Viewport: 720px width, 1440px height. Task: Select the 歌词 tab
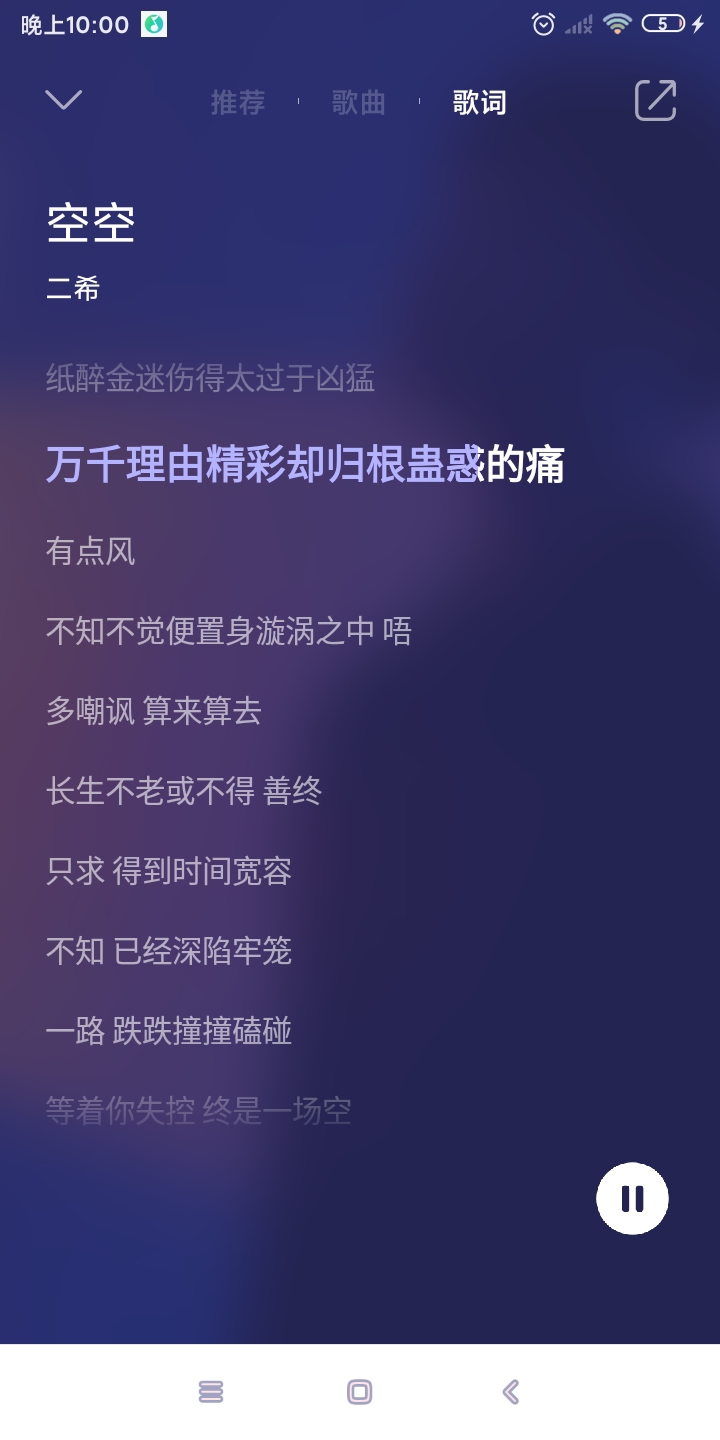479,102
